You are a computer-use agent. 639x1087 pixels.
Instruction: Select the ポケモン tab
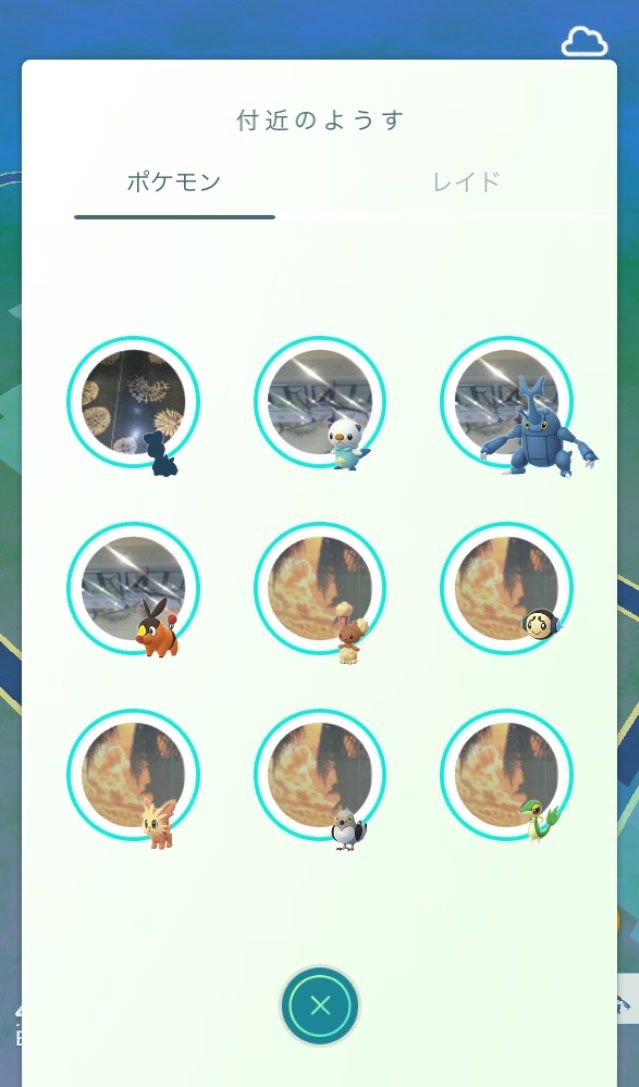(174, 182)
